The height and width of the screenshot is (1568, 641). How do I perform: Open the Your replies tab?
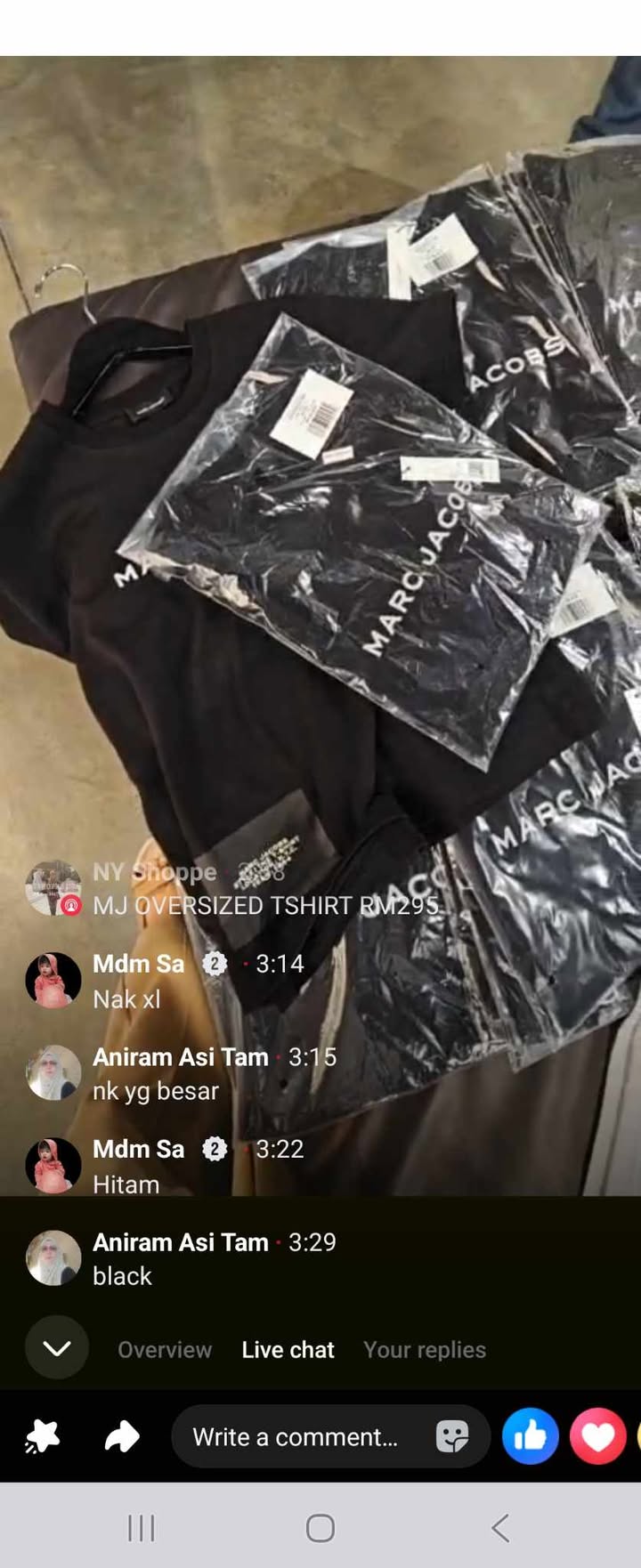tap(424, 1350)
